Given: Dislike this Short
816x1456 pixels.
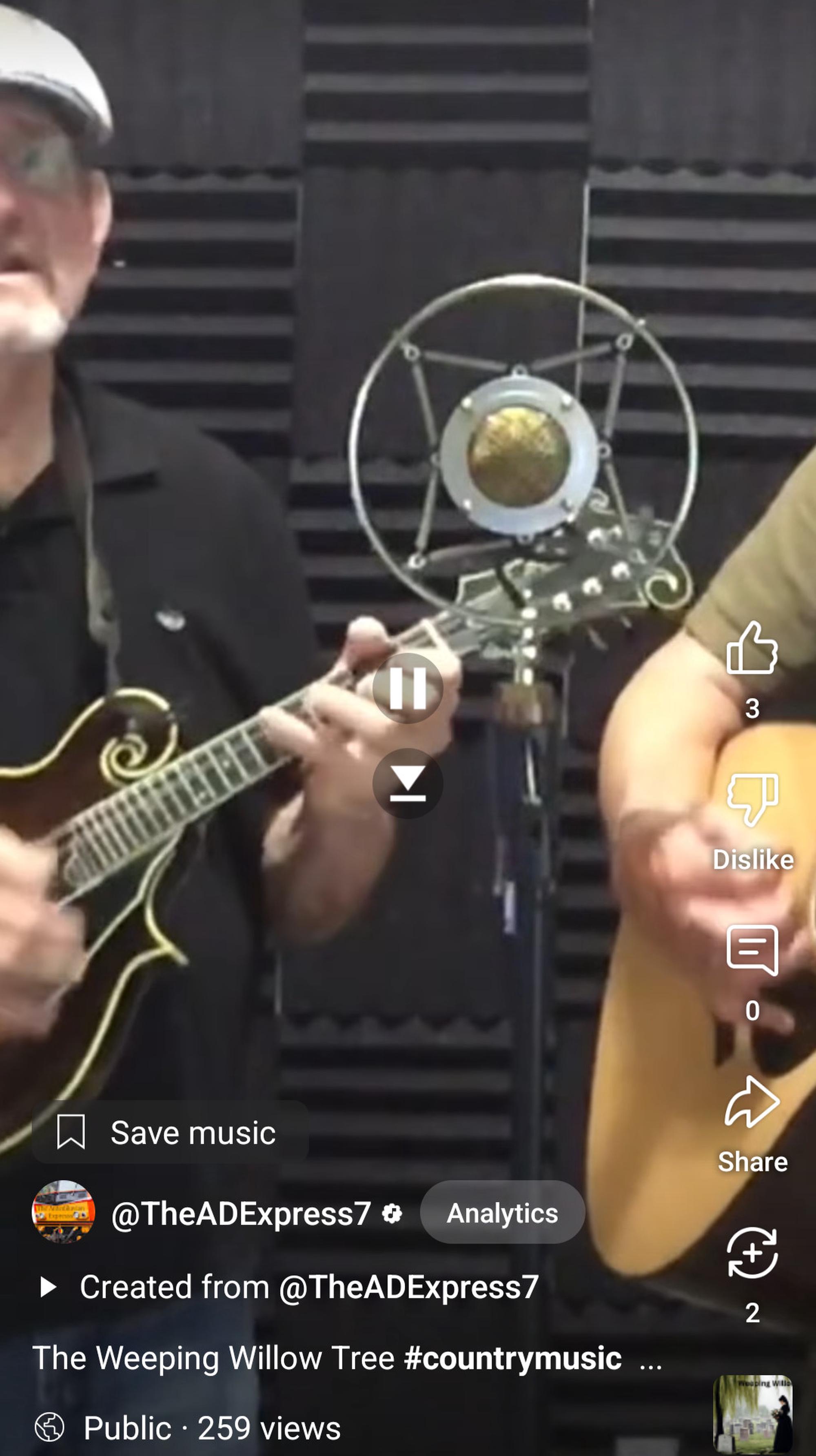Looking at the screenshot, I should point(752,799).
